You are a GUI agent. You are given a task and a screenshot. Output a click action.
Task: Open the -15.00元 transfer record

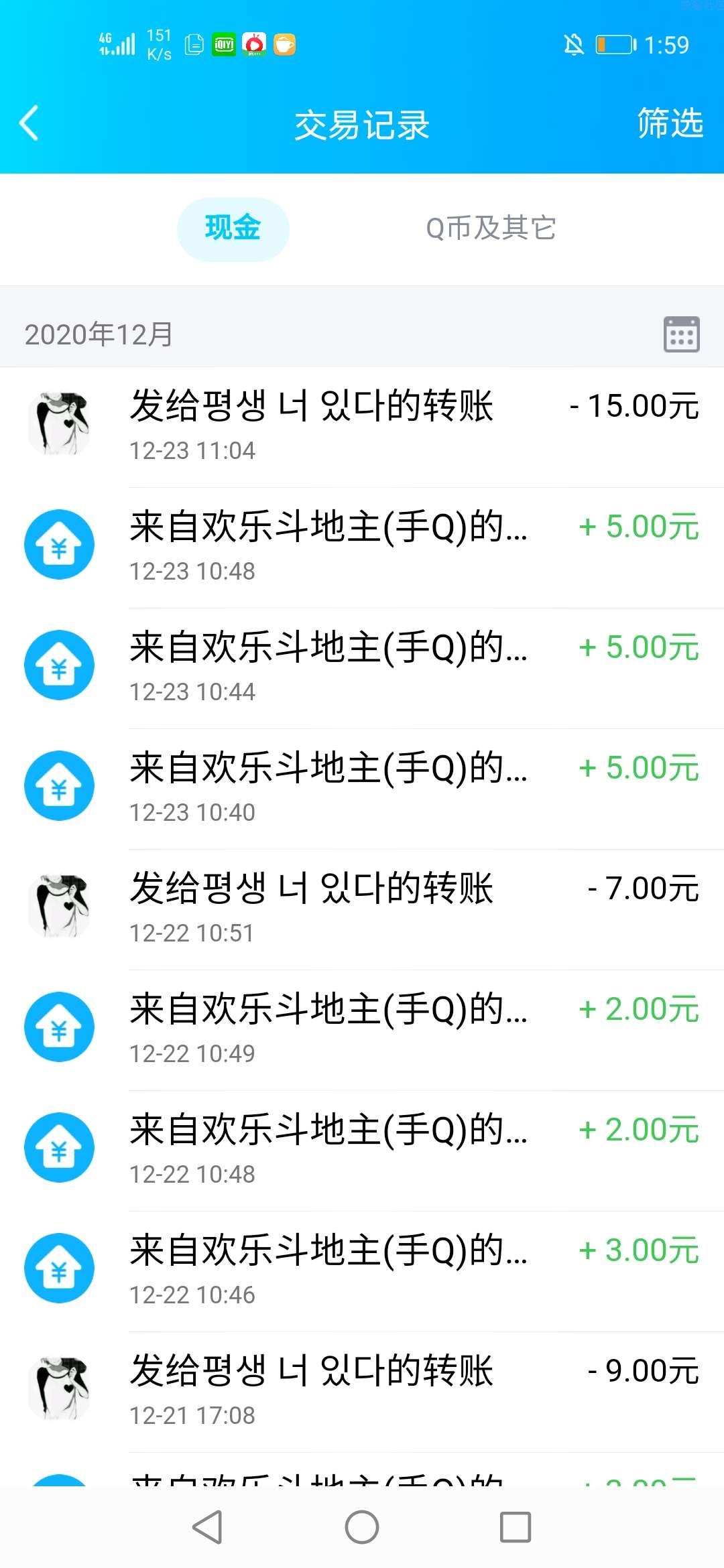(x=362, y=427)
